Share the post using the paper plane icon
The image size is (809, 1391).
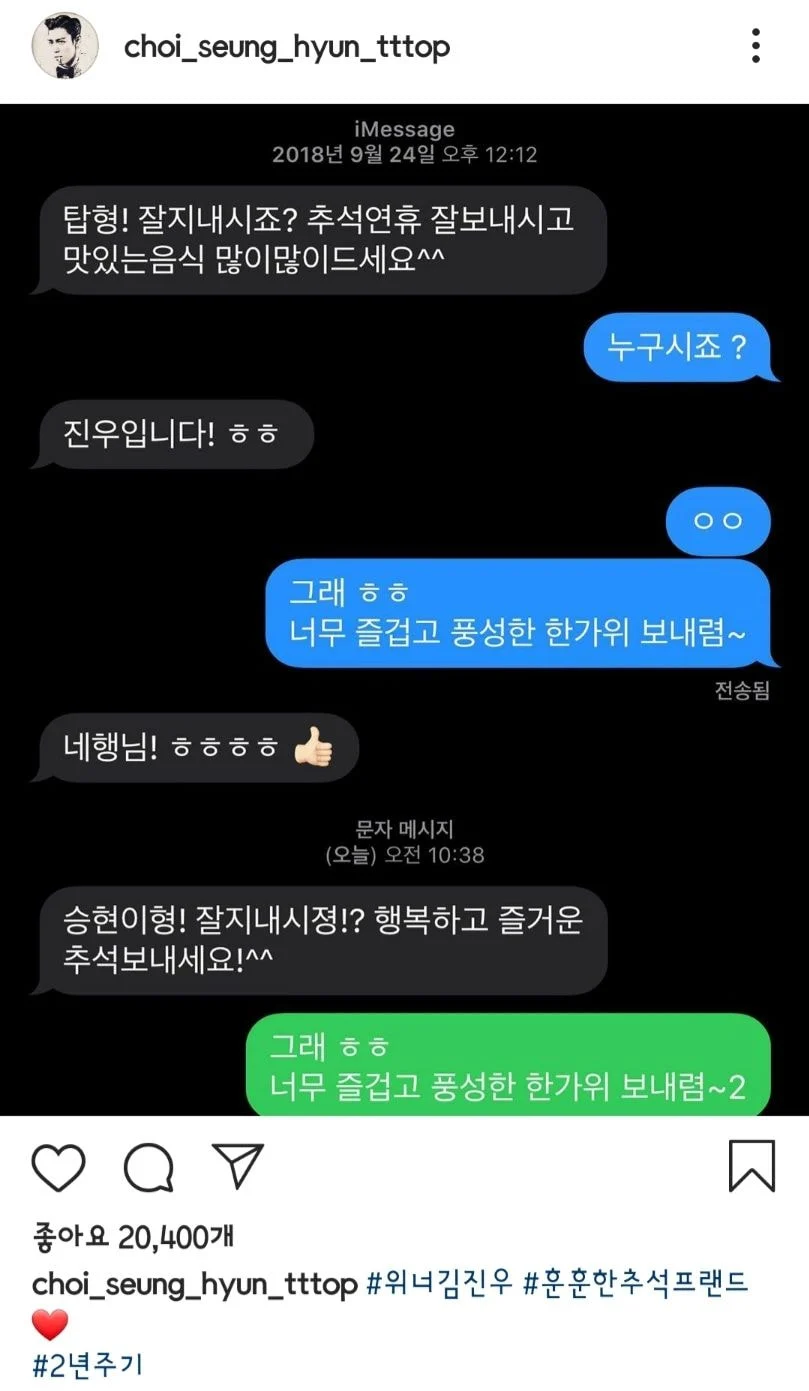[238, 1166]
